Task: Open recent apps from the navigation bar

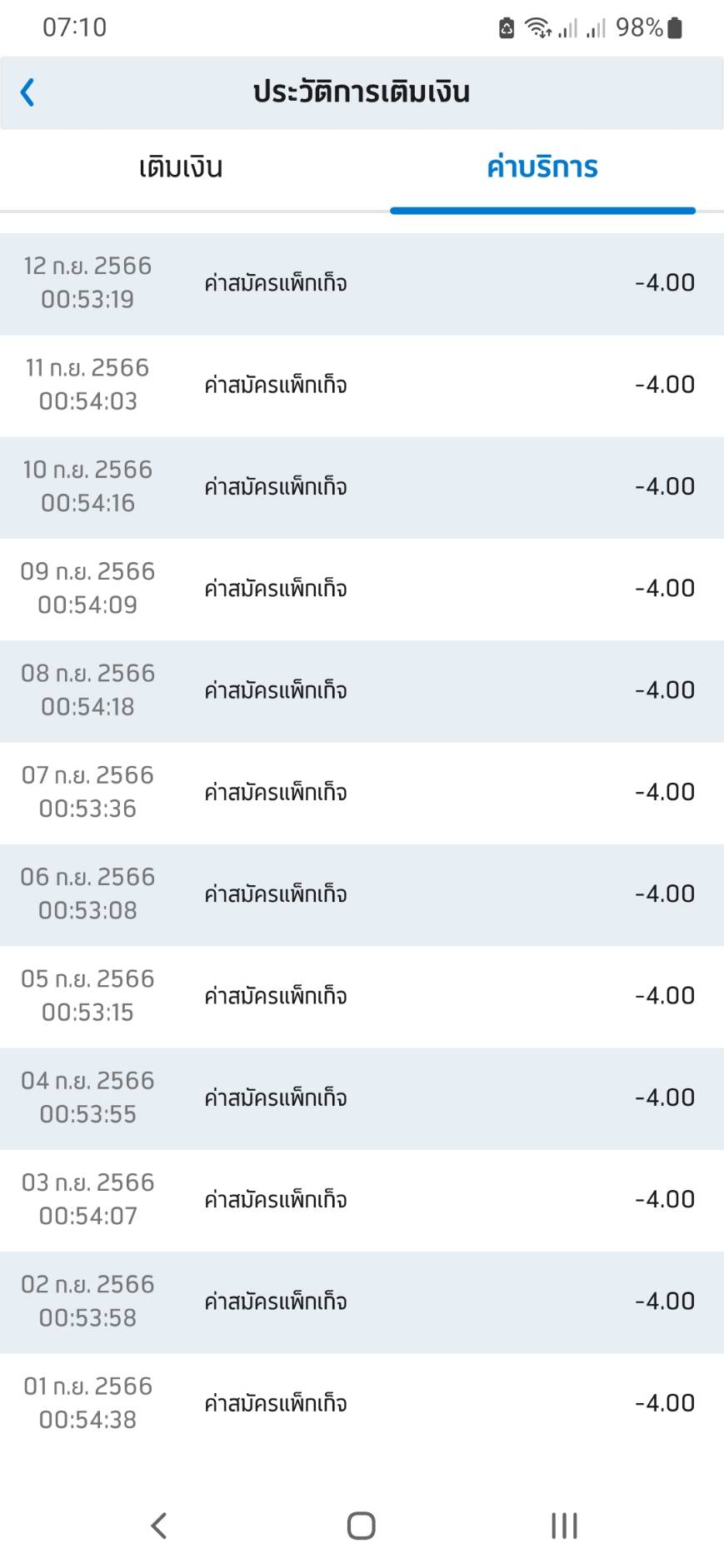Action: pos(564,1526)
